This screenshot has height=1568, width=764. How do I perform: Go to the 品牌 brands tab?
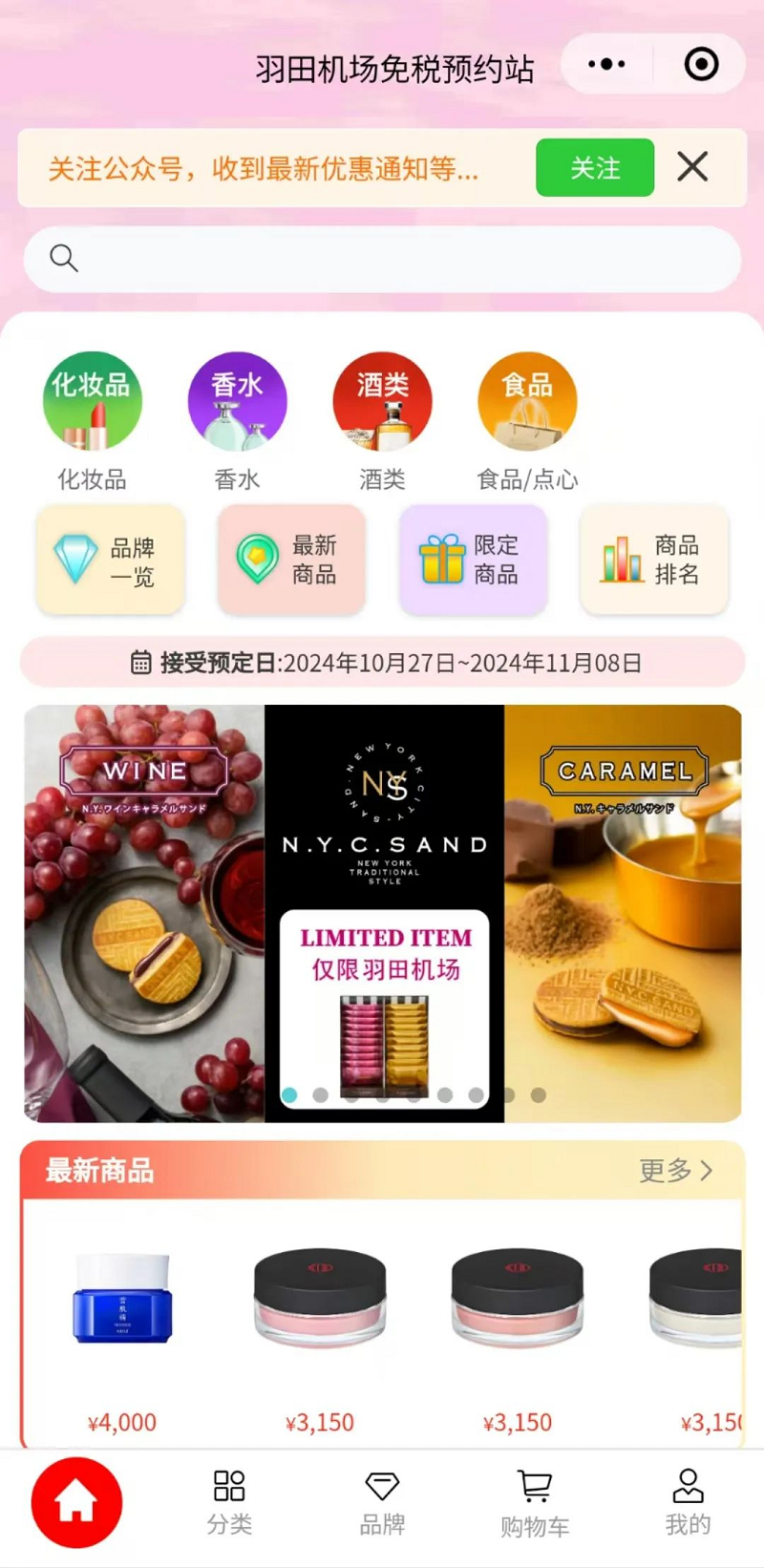coord(382,1502)
